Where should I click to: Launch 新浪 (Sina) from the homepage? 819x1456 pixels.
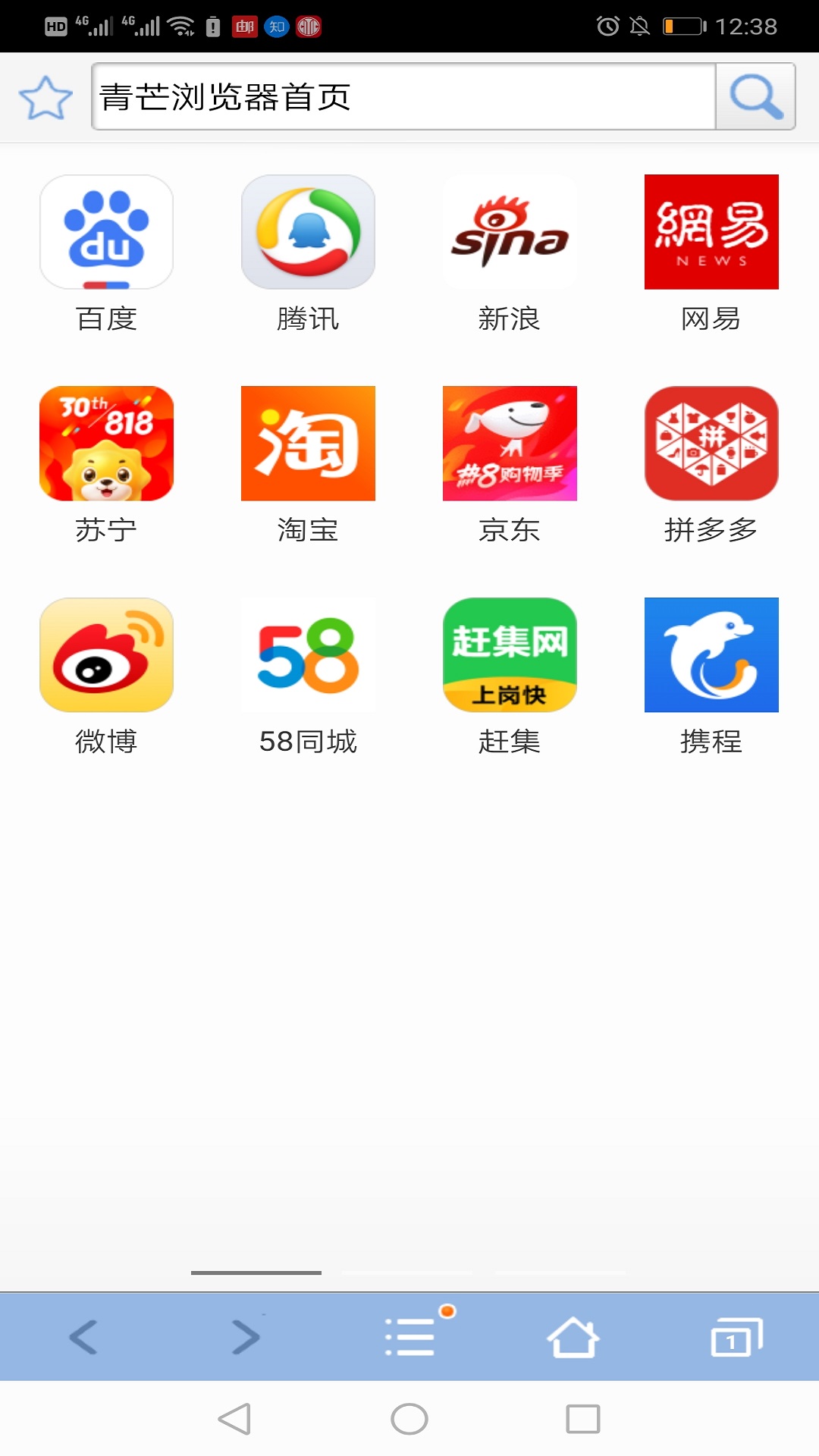(x=510, y=232)
